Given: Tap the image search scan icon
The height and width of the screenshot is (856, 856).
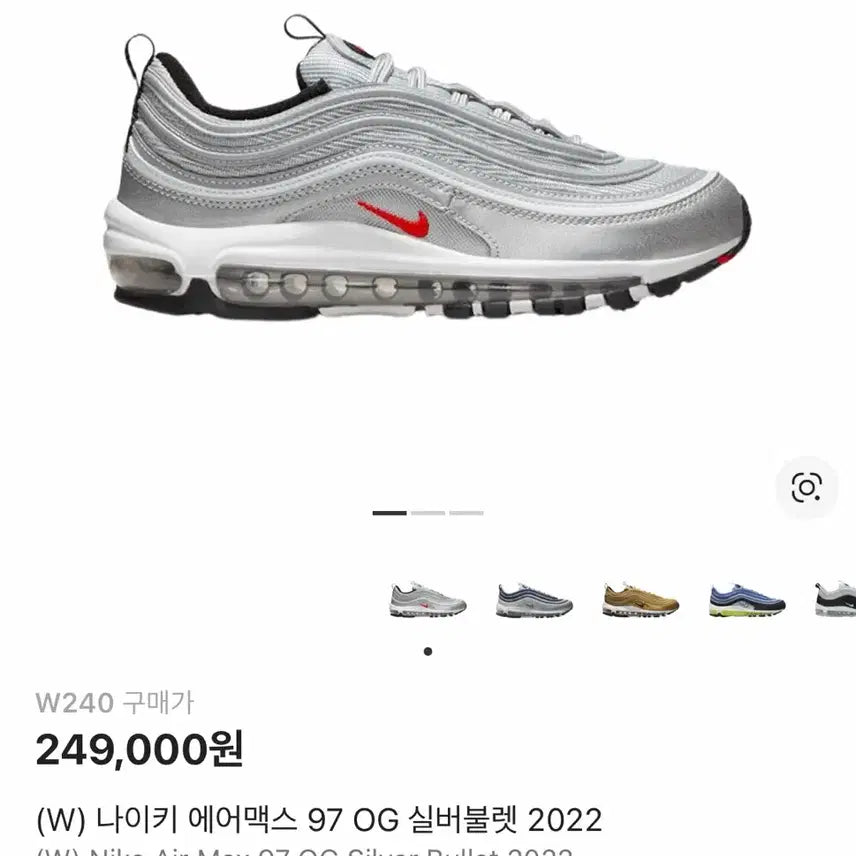Looking at the screenshot, I should tap(806, 488).
